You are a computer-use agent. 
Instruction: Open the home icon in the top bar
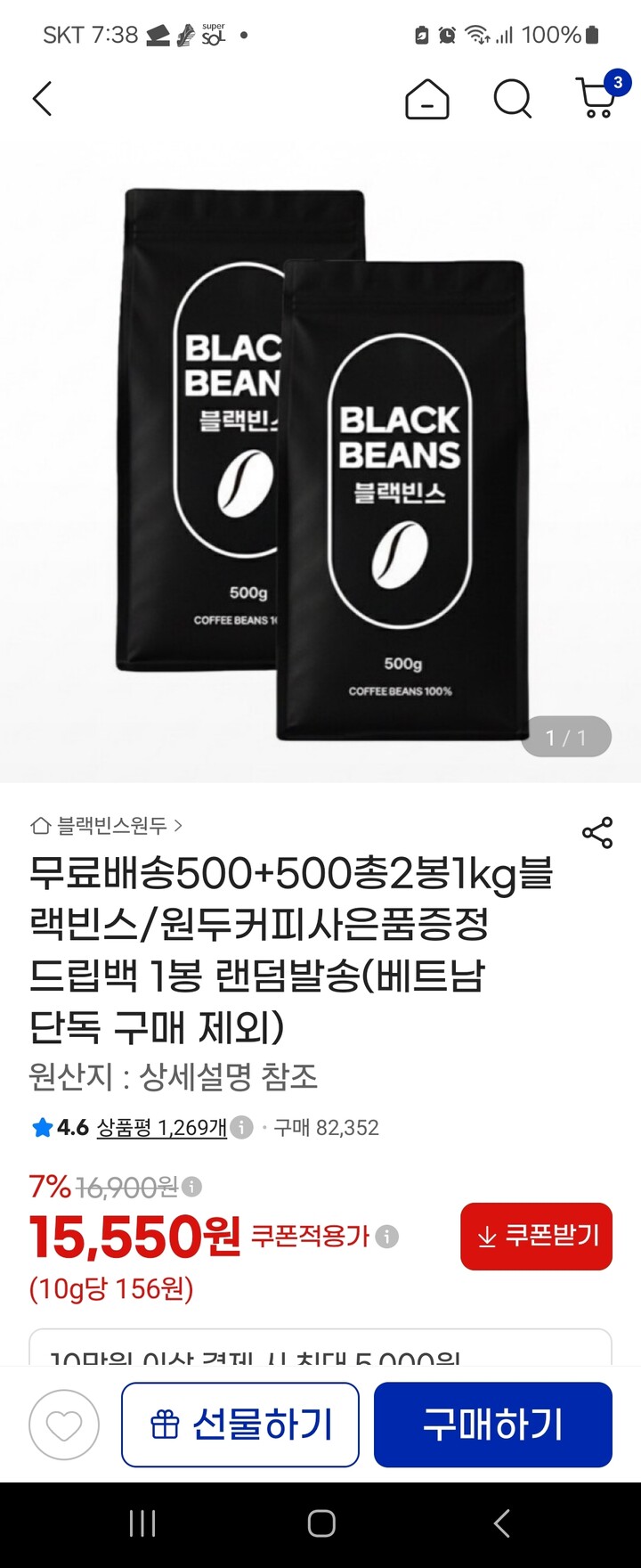tap(427, 99)
